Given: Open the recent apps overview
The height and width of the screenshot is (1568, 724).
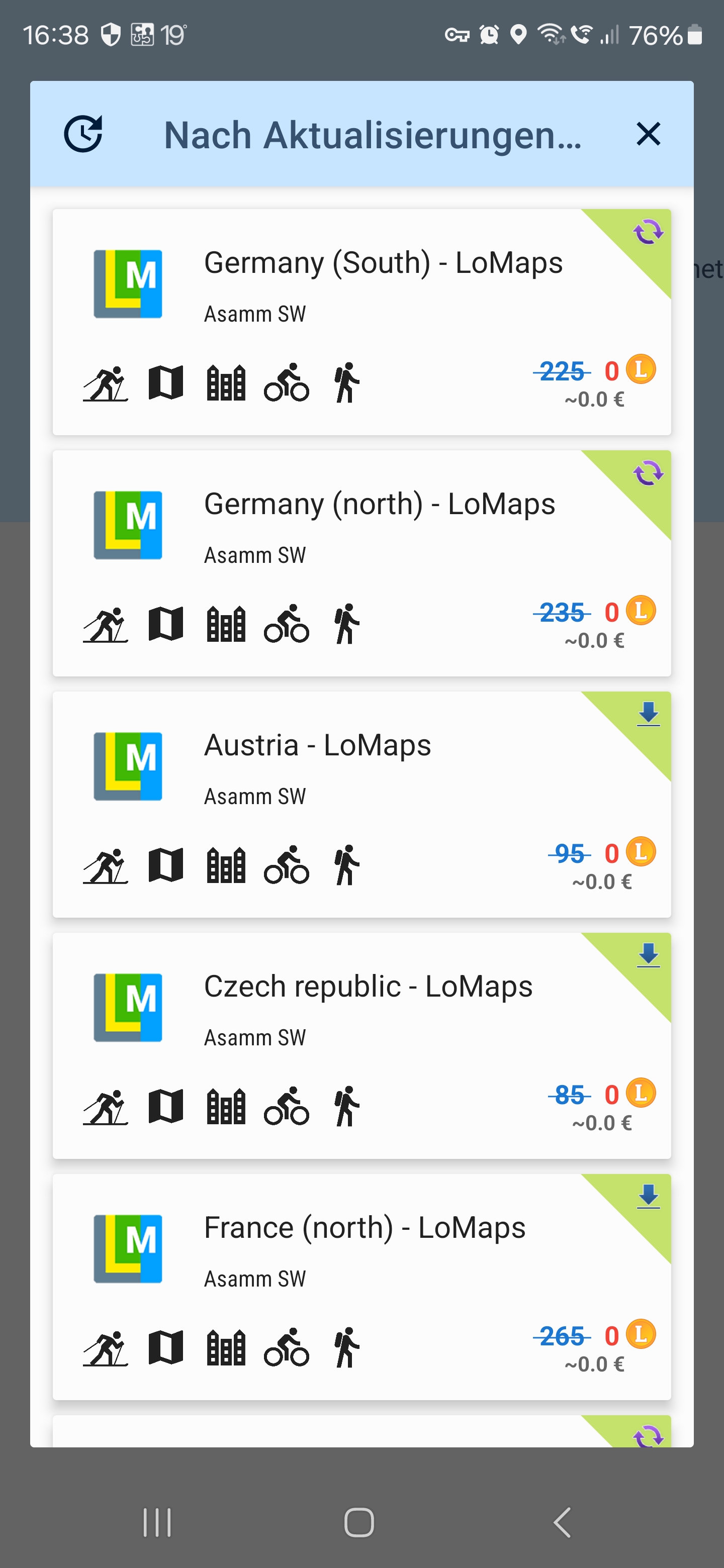Looking at the screenshot, I should click(x=157, y=1522).
